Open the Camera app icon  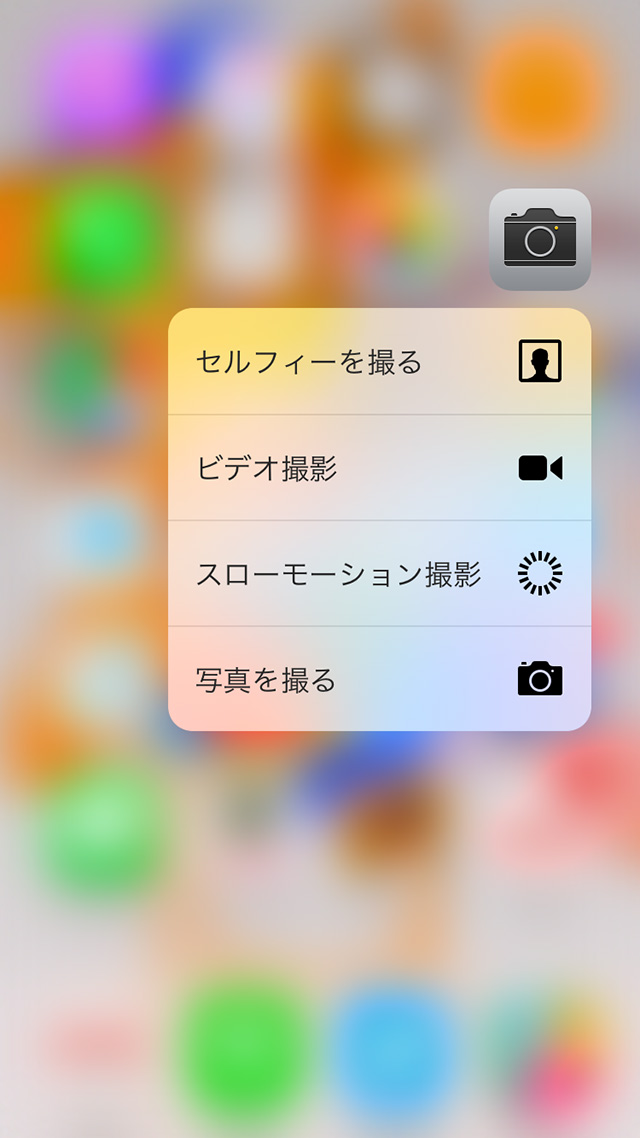[x=540, y=240]
